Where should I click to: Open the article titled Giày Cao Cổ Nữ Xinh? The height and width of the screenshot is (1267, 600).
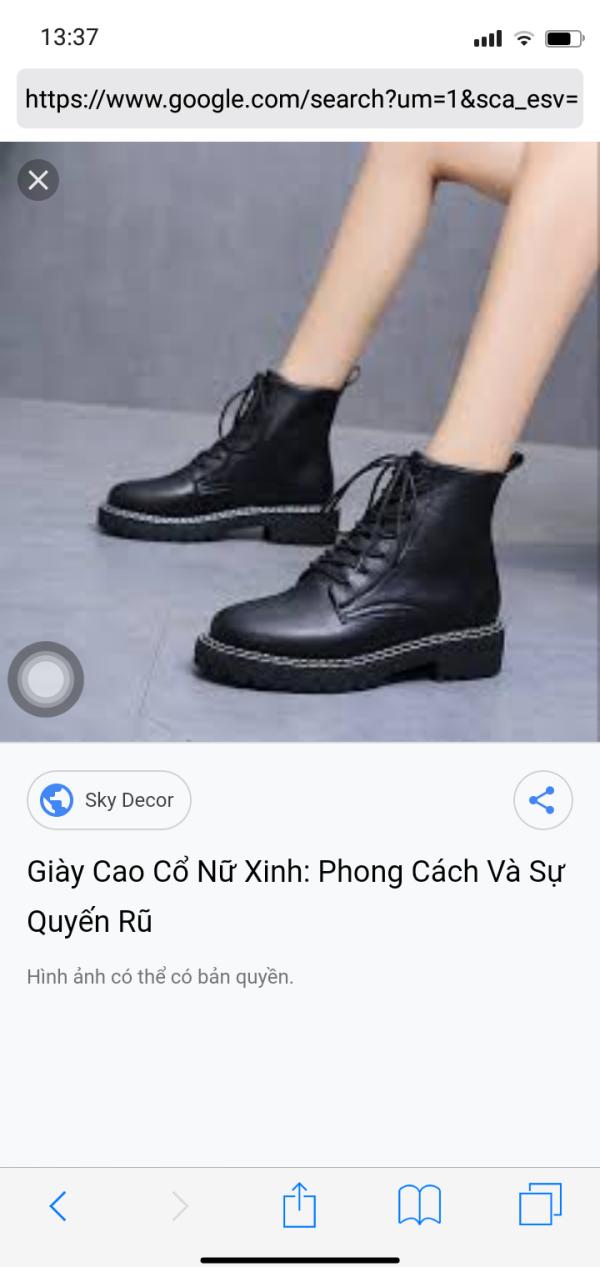tap(297, 896)
